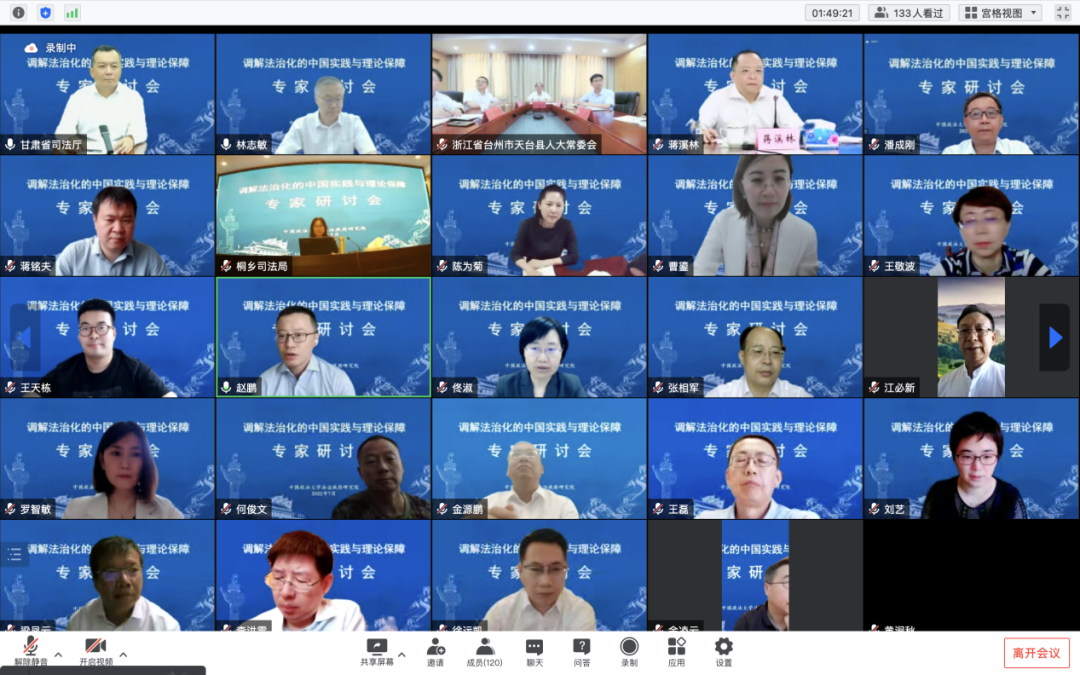This screenshot has width=1080, height=675.
Task: Open the 应用 apps menu
Action: [x=676, y=652]
